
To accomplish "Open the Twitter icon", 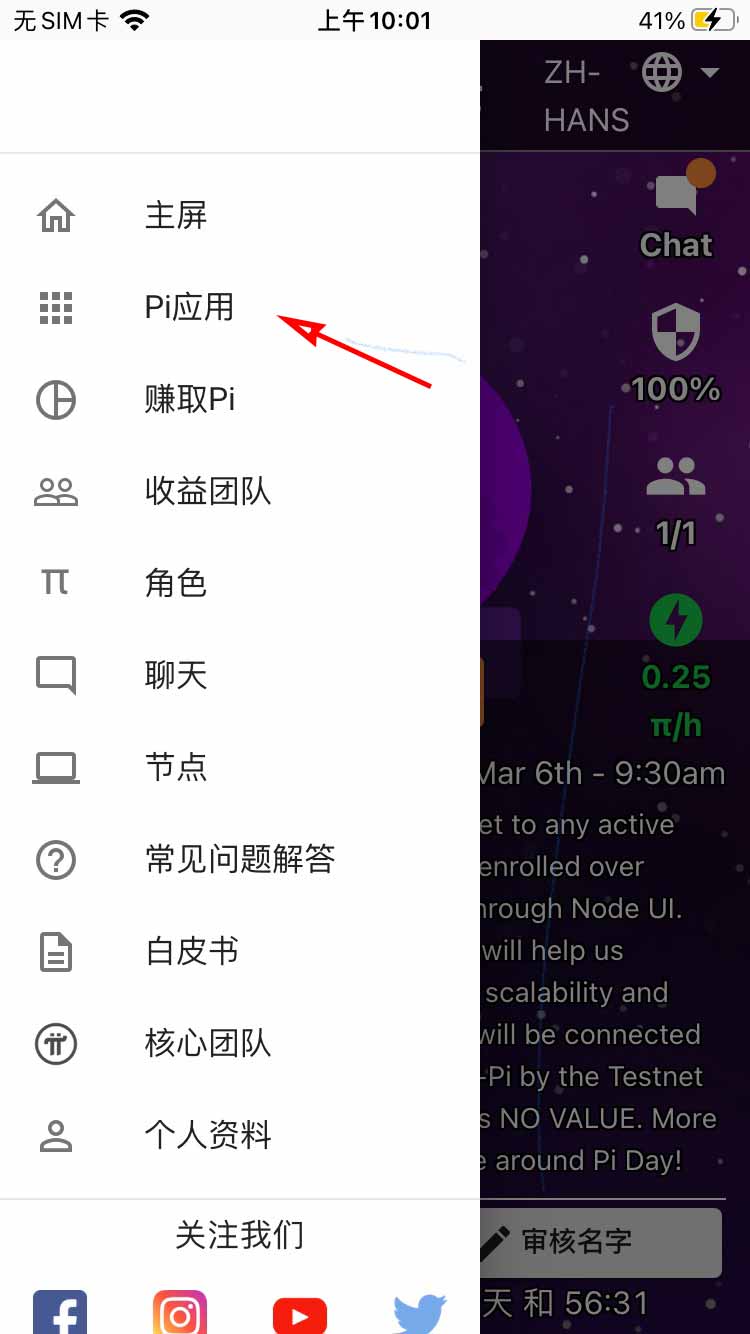I will point(419,1314).
